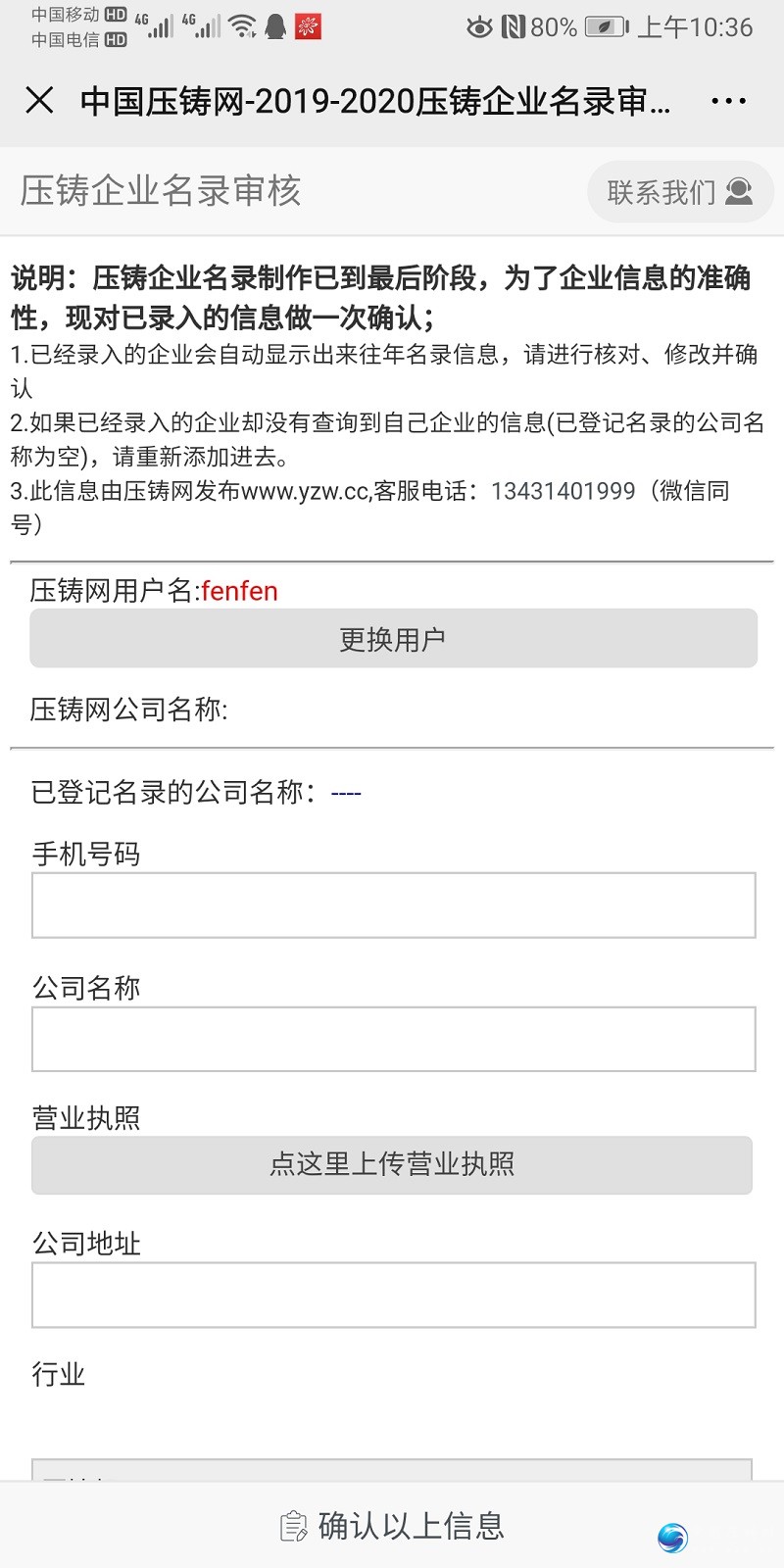Focus the 公司地址 input field
This screenshot has height=1568, width=784.
(x=393, y=1295)
